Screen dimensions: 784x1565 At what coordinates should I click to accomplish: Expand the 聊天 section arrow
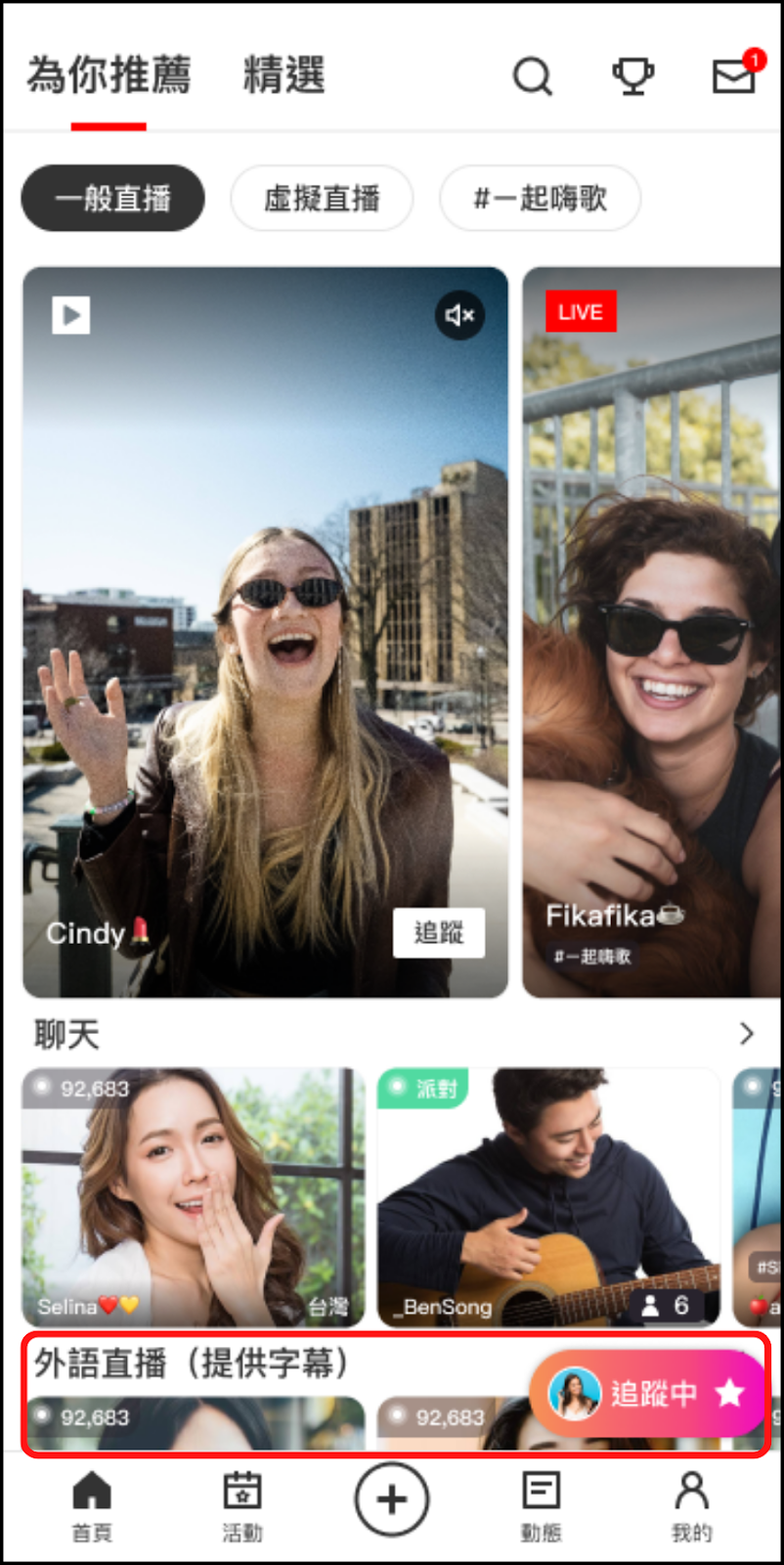pyautogui.click(x=747, y=1034)
